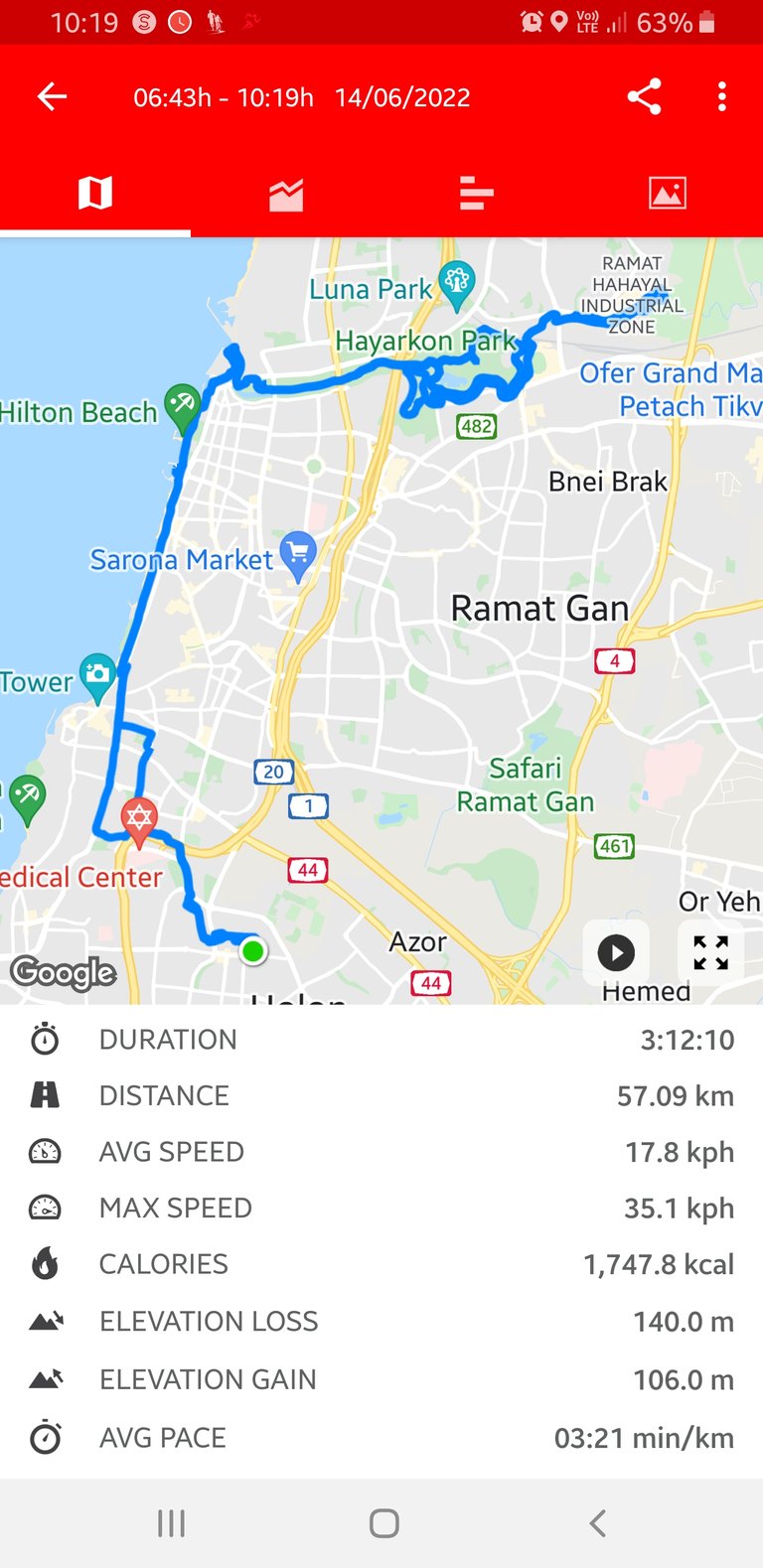Screen dimensions: 763x1568
Task: Expand the map to fullscreen
Action: tap(710, 952)
